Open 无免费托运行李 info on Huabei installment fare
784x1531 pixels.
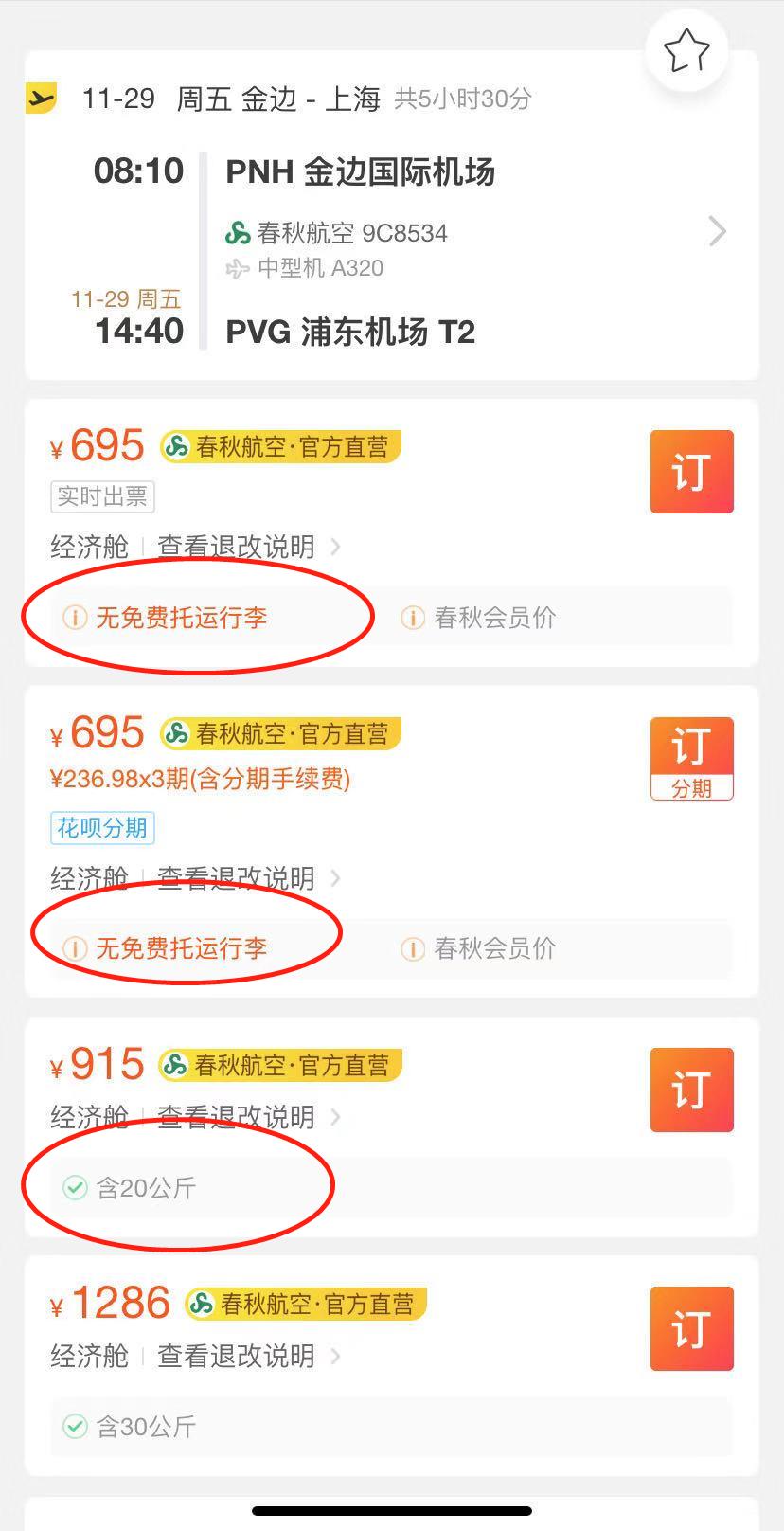point(166,948)
